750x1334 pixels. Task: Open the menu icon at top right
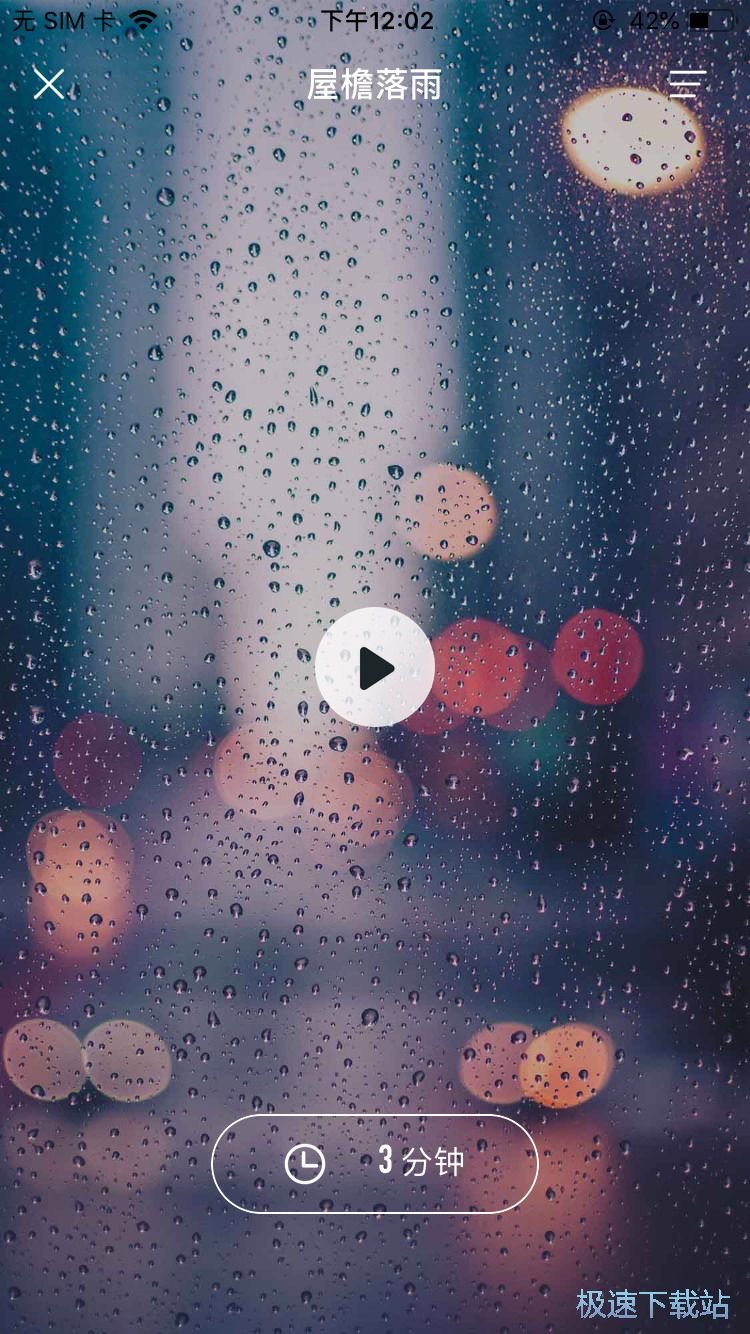point(687,84)
